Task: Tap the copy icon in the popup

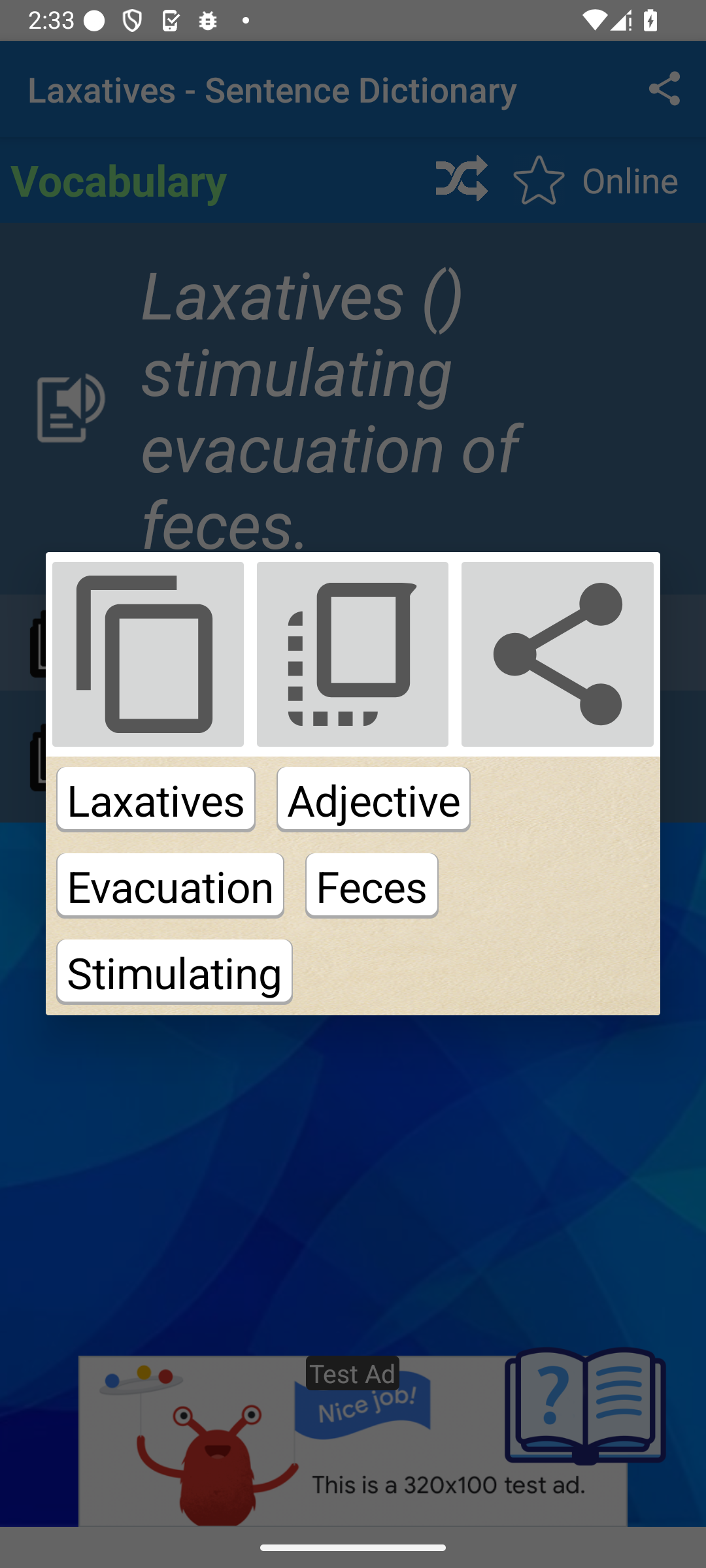Action: coord(148,654)
